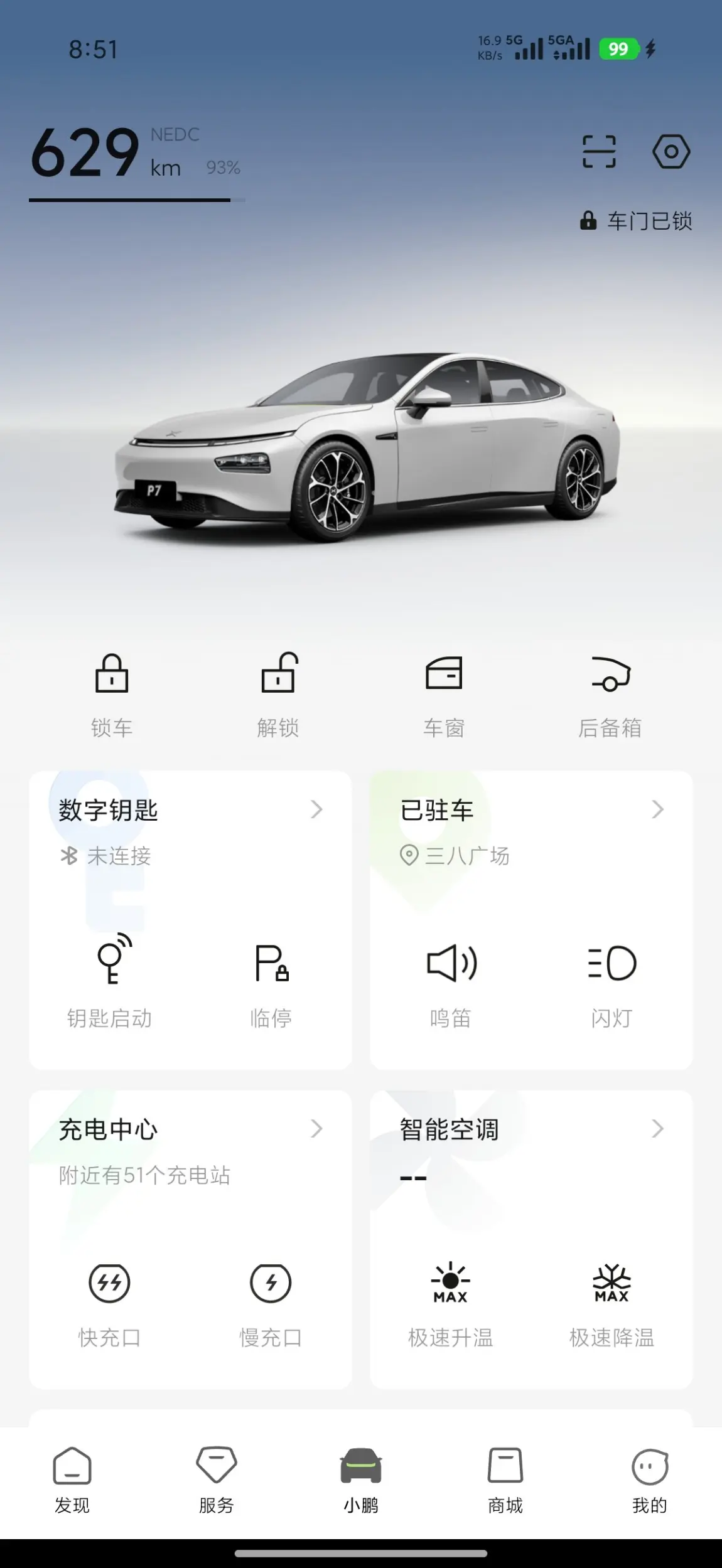
Task: Open the scan icon at top
Action: click(x=598, y=151)
